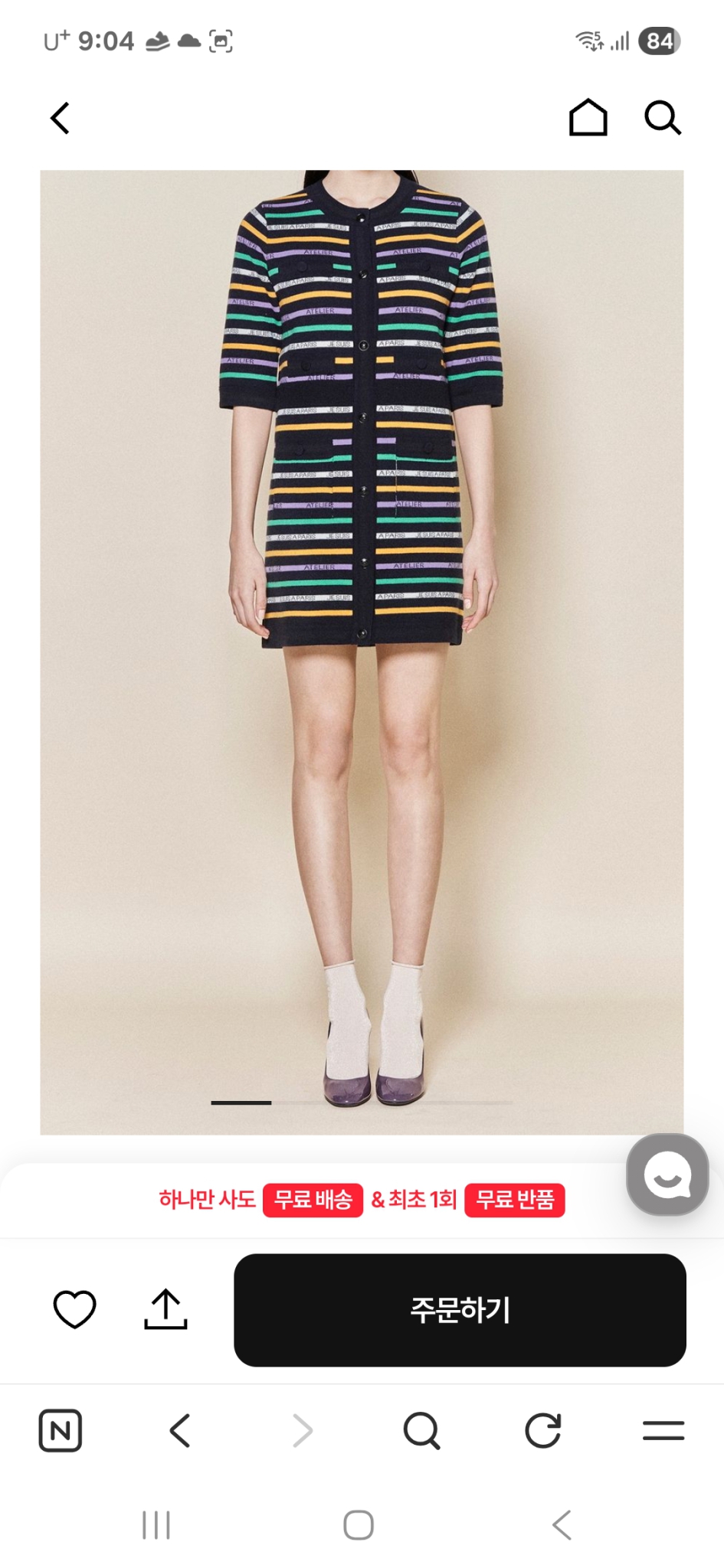Open search from the top bar
724x1568 pixels.
pyautogui.click(x=662, y=118)
